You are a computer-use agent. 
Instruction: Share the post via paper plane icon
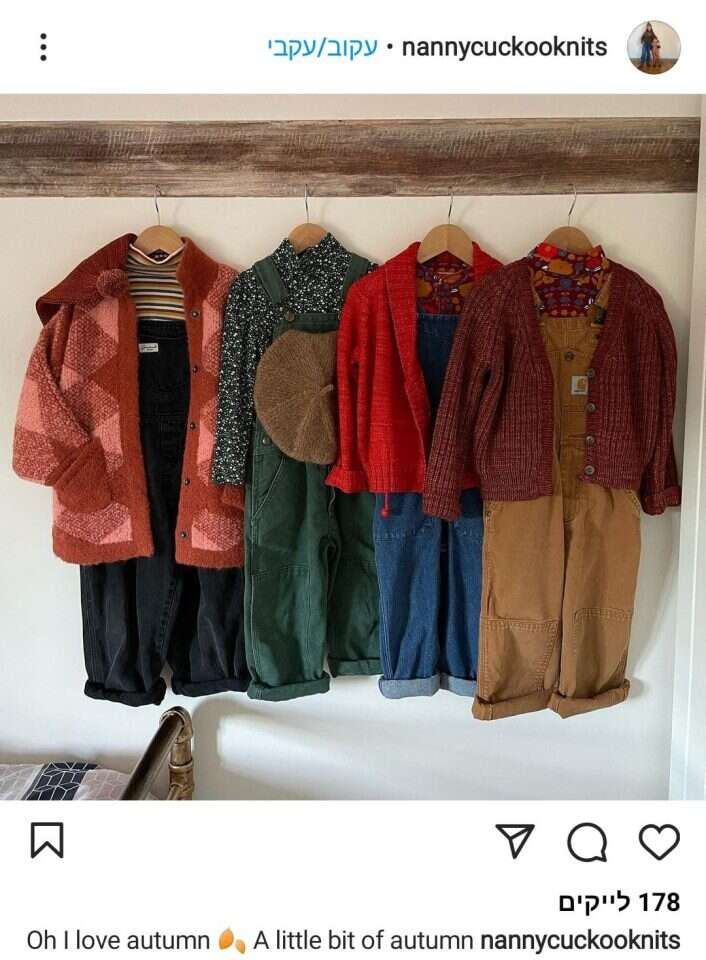pyautogui.click(x=515, y=842)
